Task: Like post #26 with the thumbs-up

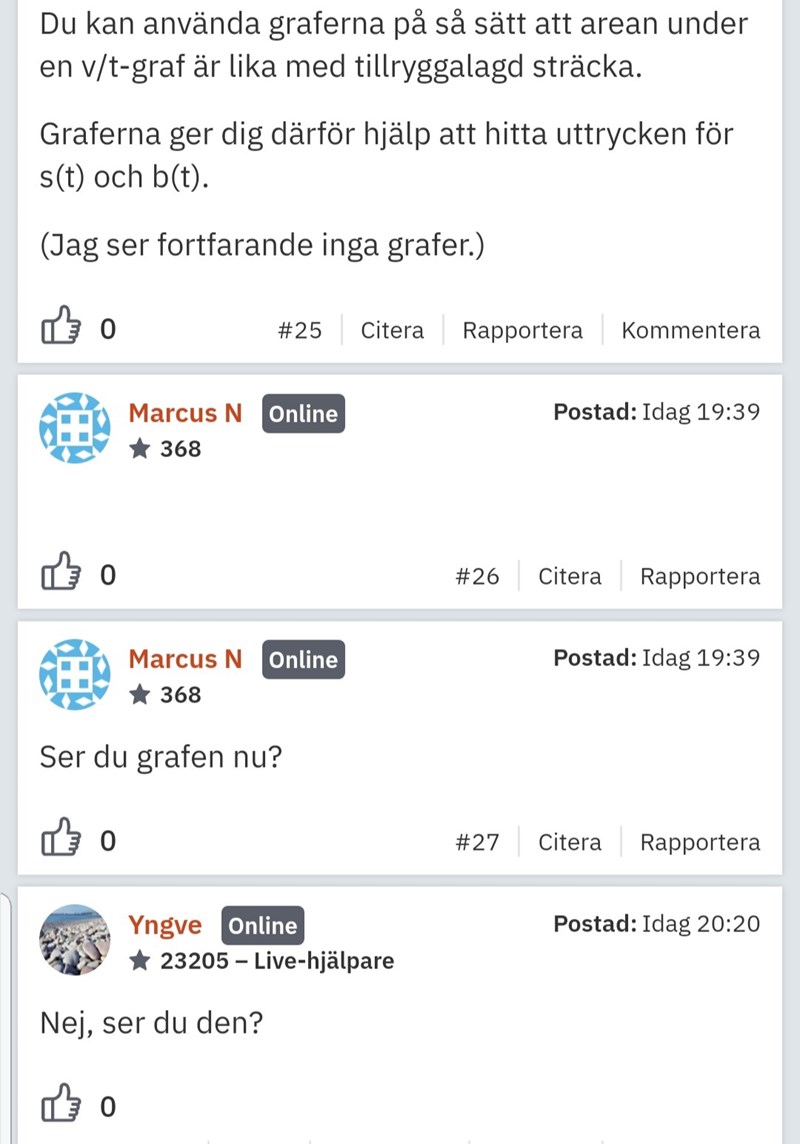Action: [x=58, y=575]
